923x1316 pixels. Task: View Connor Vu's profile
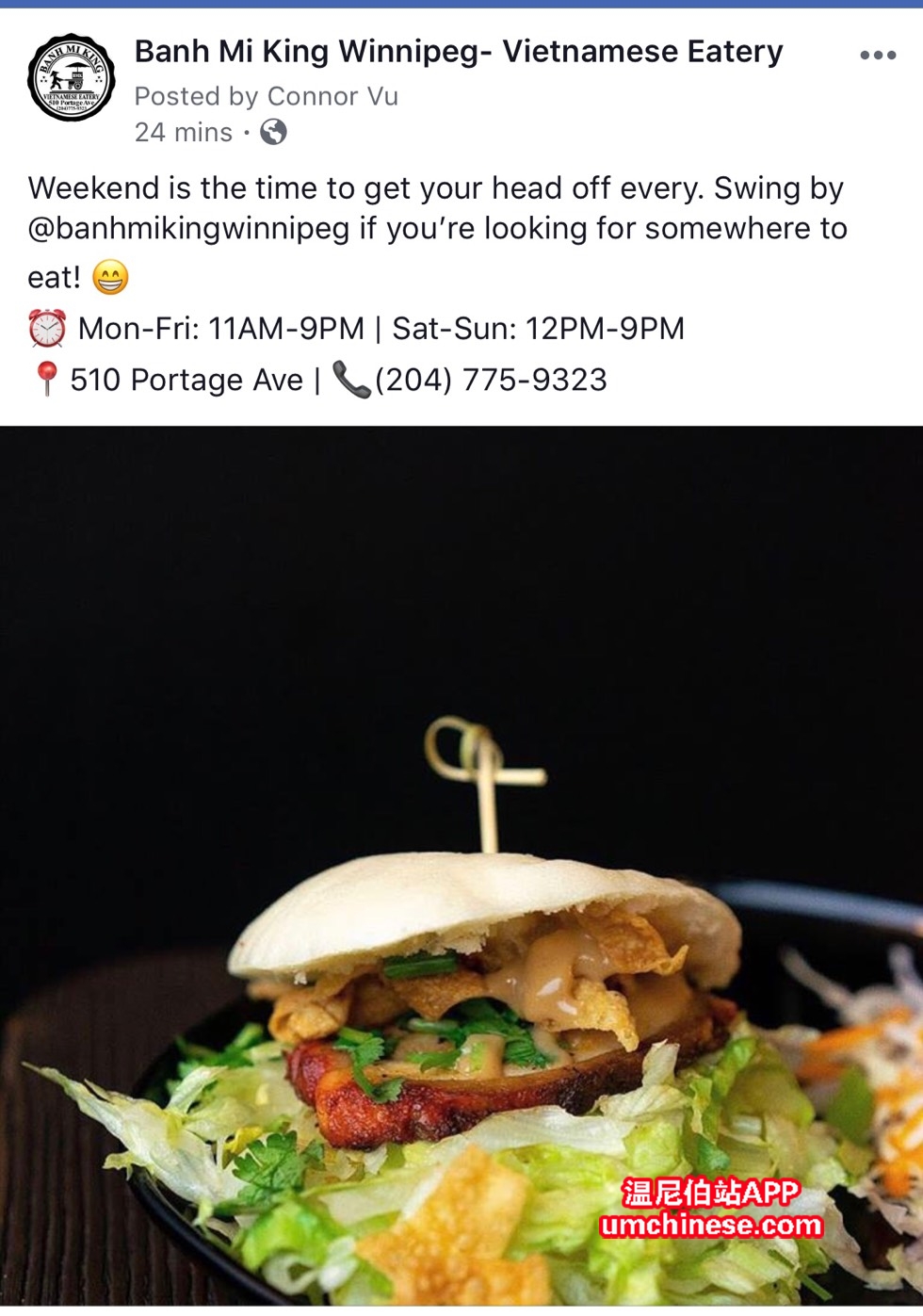[x=332, y=96]
